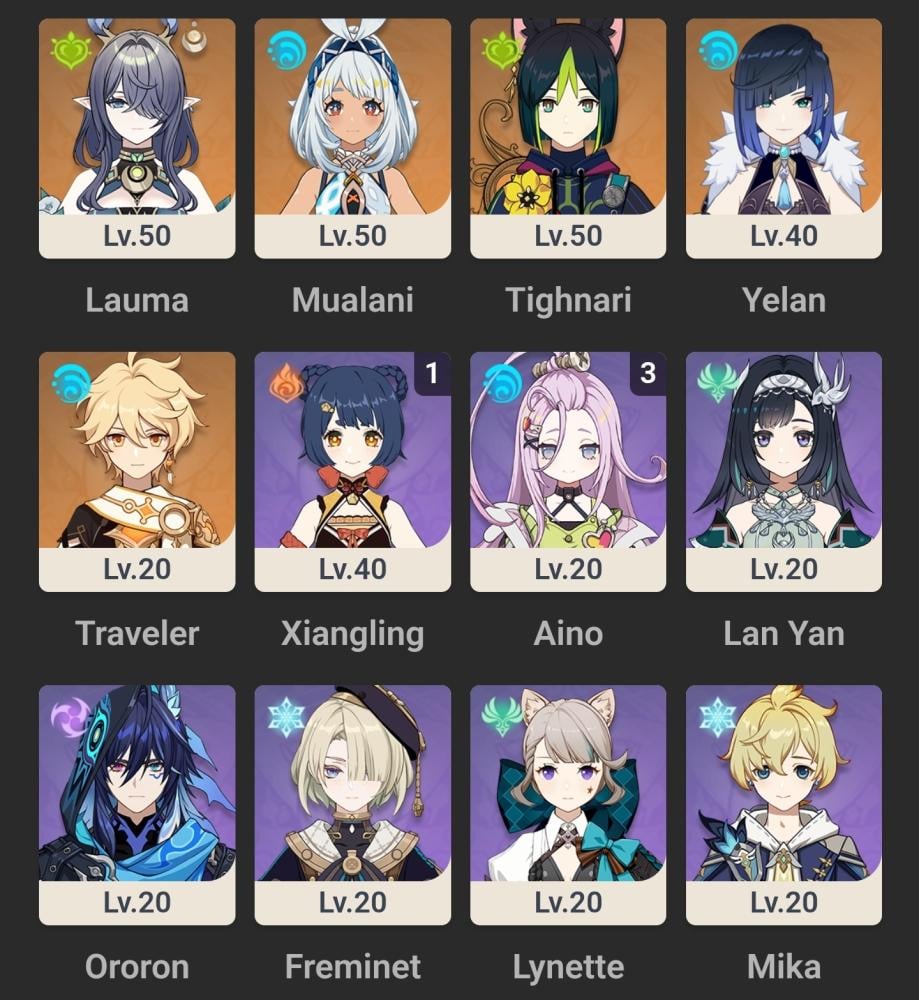The height and width of the screenshot is (1000, 919).
Task: Select the Aino character card
Action: (x=568, y=471)
